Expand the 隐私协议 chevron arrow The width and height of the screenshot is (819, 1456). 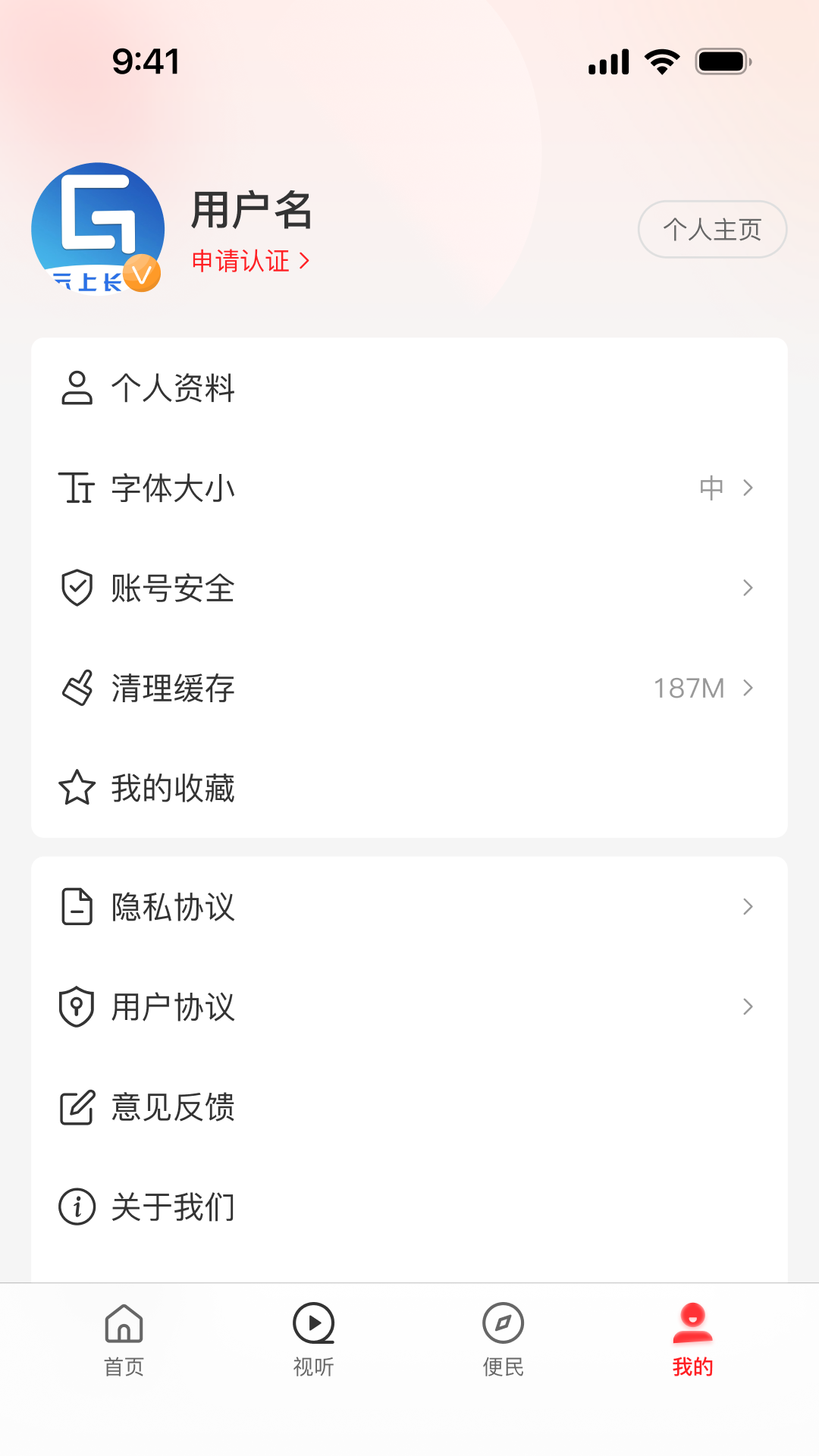(748, 906)
